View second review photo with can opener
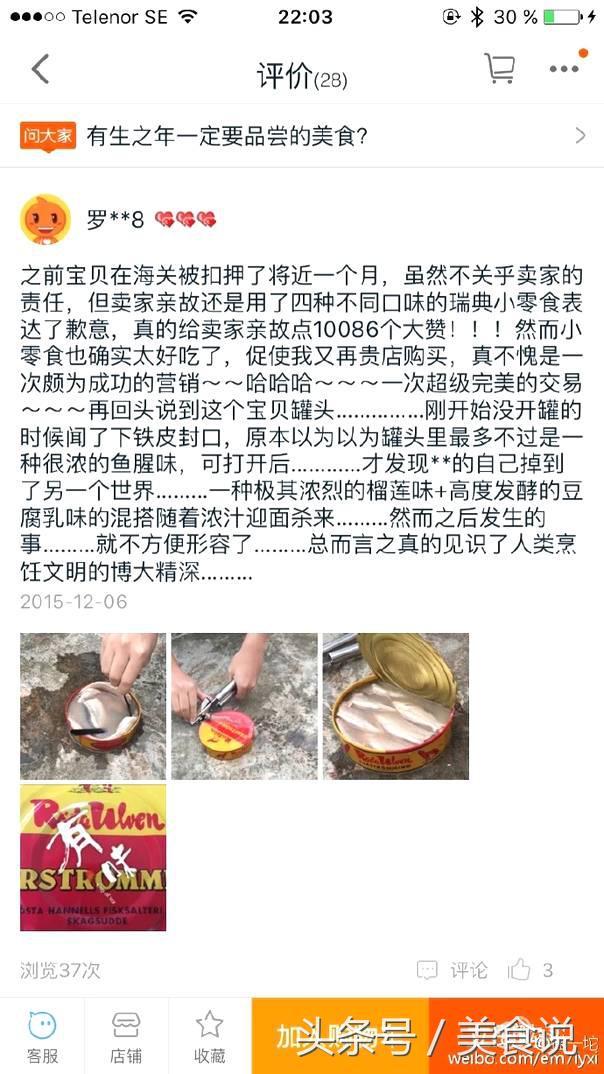This screenshot has width=604, height=1074. coord(244,706)
